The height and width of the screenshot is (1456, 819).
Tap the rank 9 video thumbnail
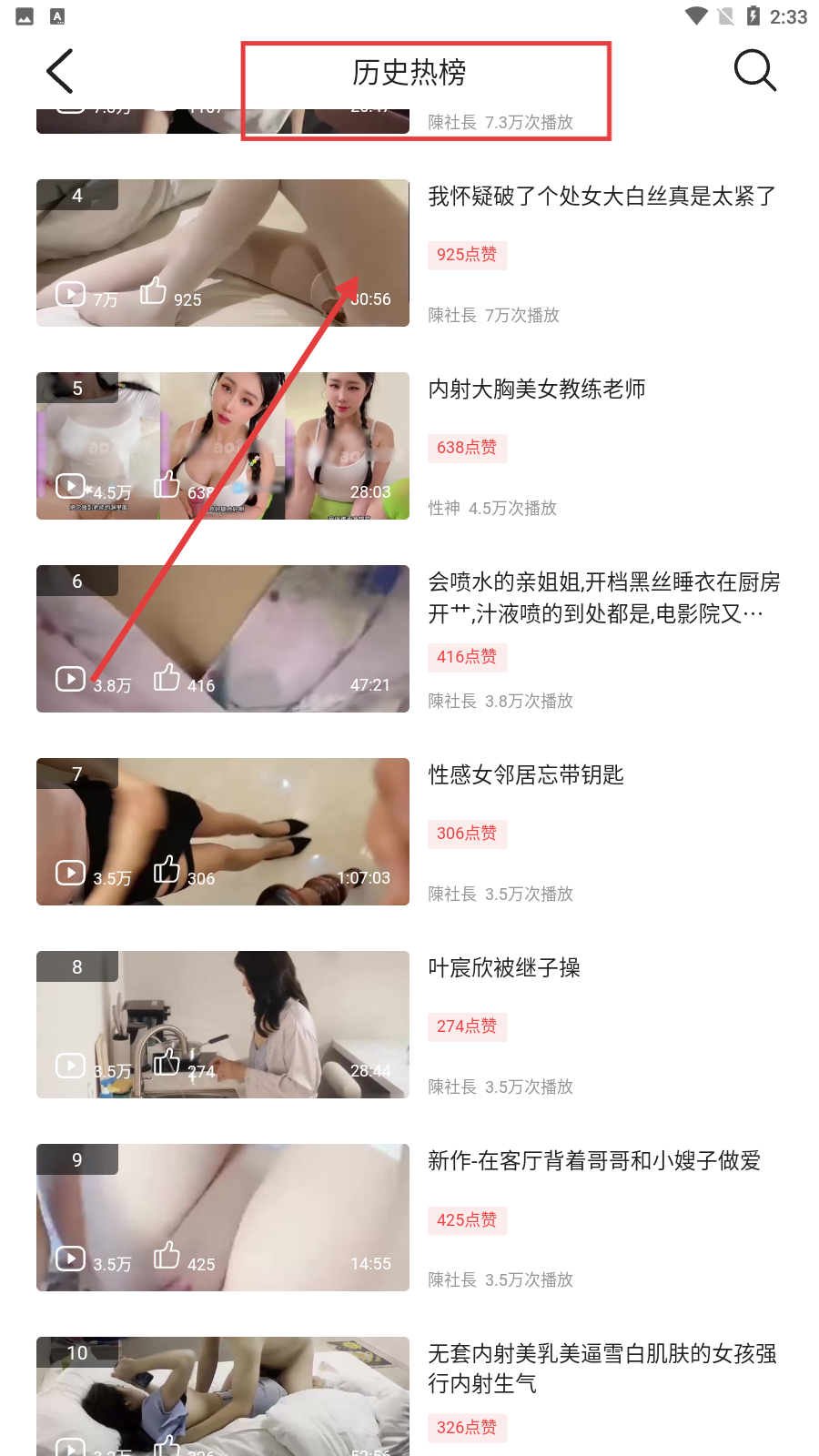point(222,1218)
